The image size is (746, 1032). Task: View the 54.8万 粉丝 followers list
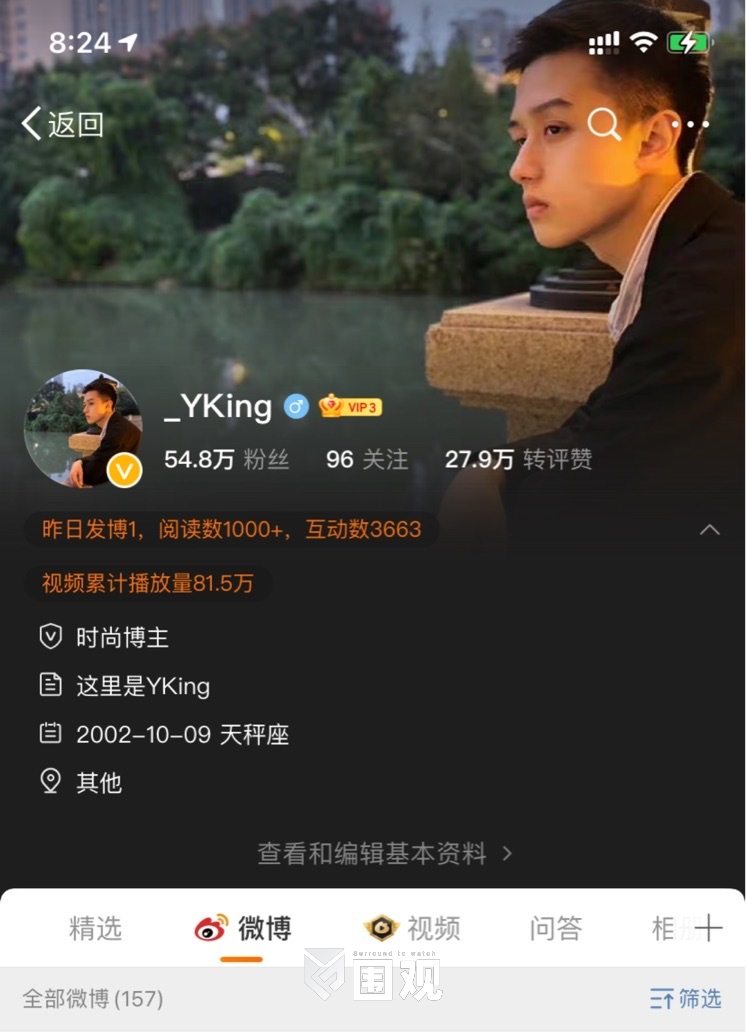[226, 459]
